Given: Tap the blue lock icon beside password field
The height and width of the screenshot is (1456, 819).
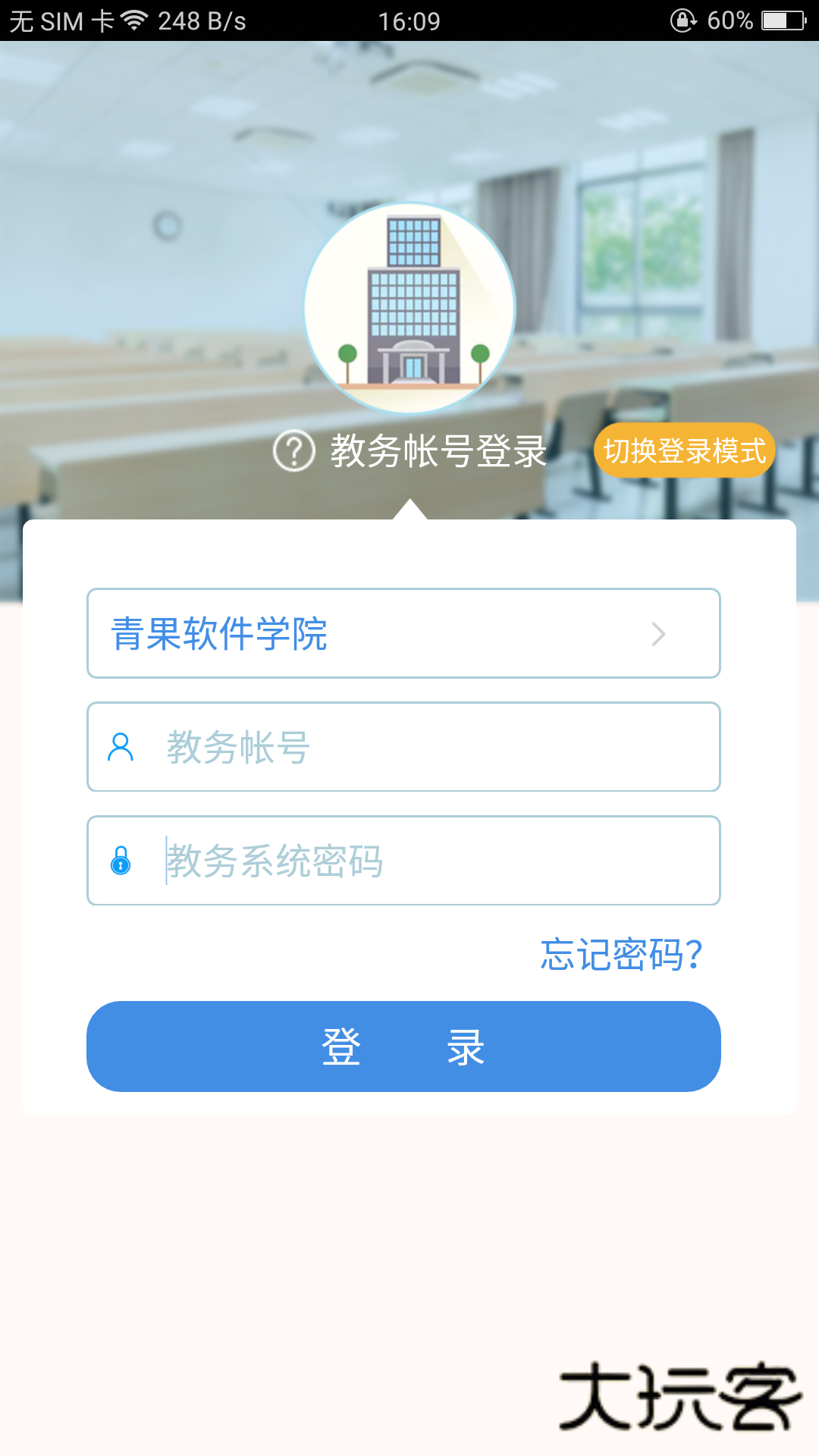Looking at the screenshot, I should coord(121,862).
